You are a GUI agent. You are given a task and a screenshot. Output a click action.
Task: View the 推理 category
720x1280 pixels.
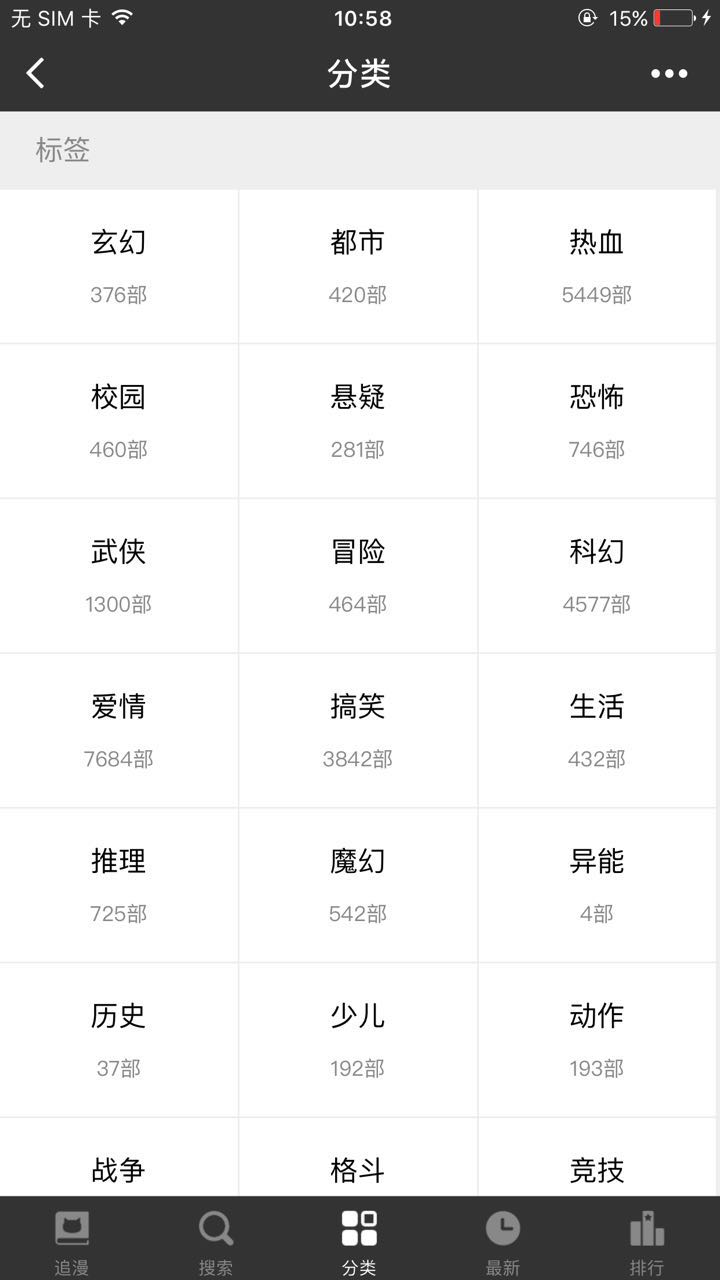tap(119, 885)
